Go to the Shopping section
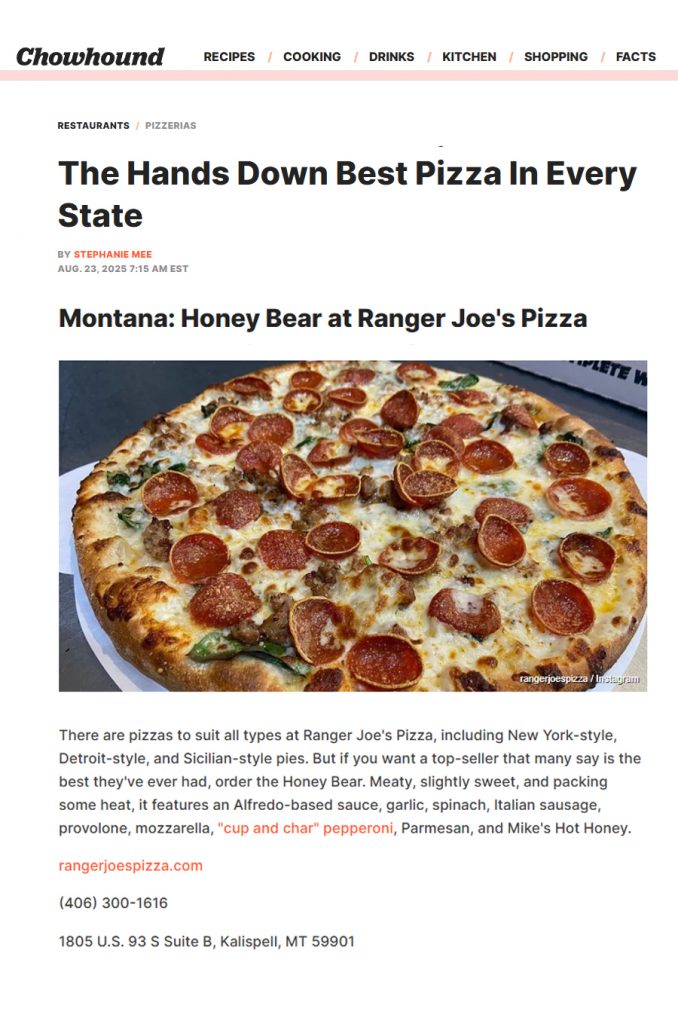Screen dimensions: 678x1024 click(558, 57)
